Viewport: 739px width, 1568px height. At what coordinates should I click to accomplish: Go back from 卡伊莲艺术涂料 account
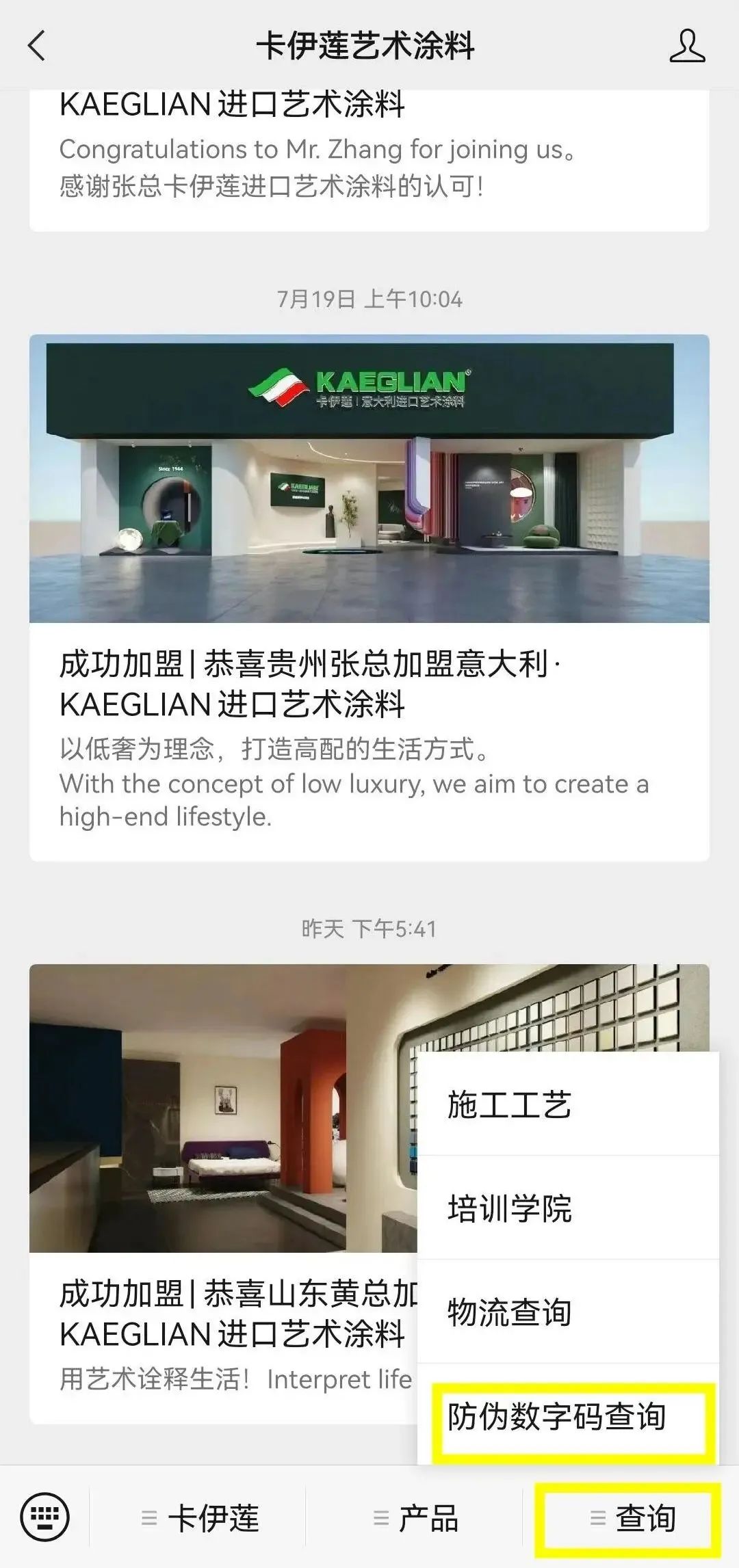37,46
